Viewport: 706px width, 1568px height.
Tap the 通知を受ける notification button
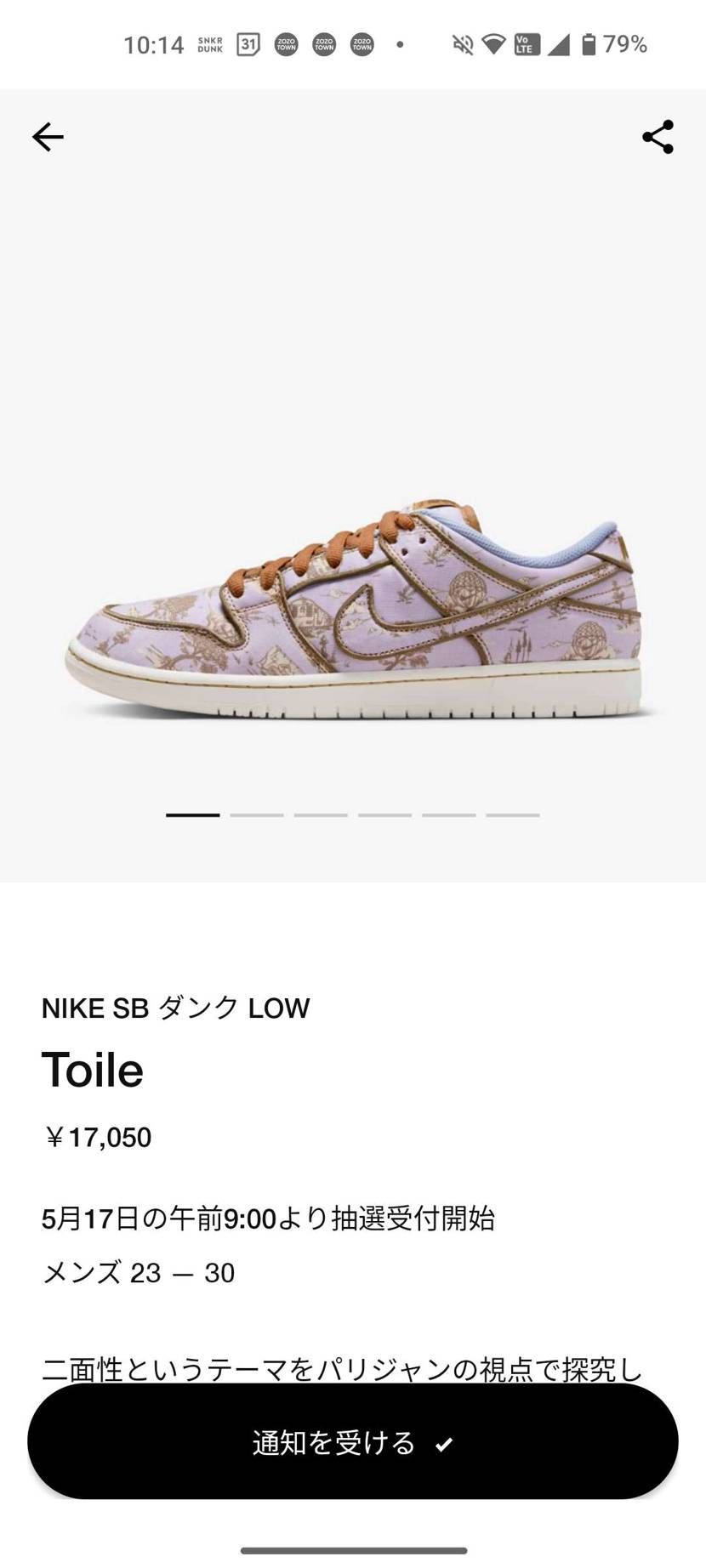pos(353,1443)
